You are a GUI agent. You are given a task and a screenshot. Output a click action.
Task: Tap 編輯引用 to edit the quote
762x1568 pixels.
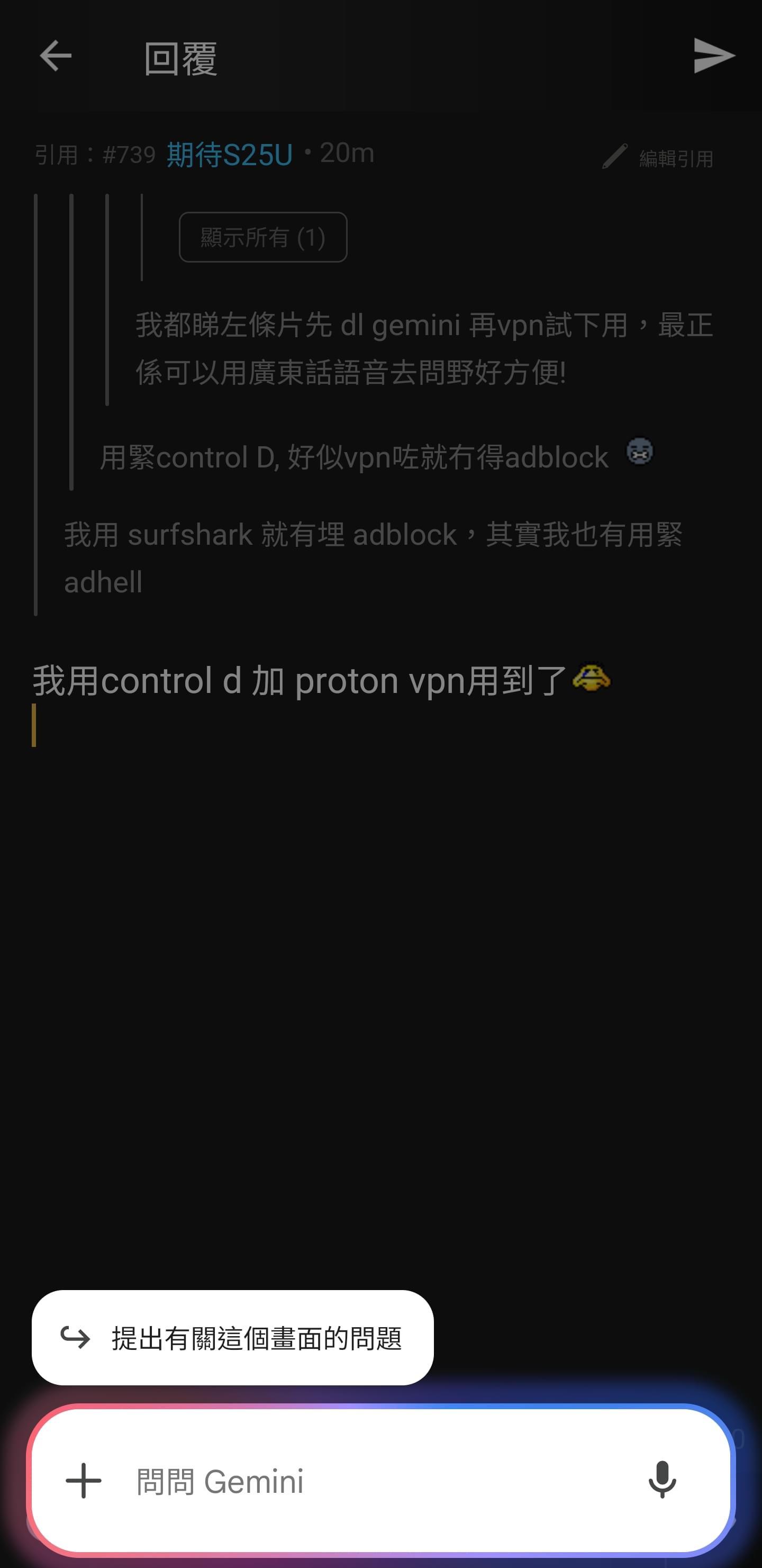pos(657,158)
